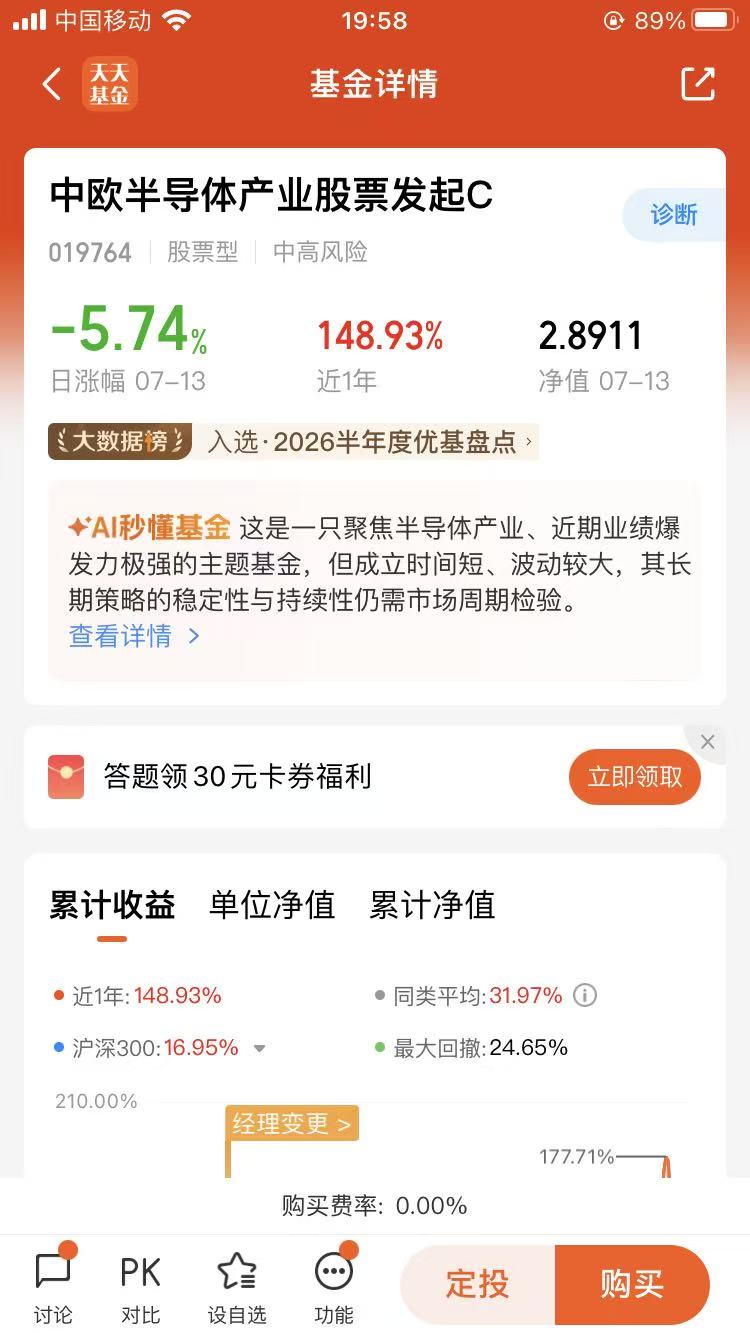Open the 诊断 diagnosis button
The width and height of the screenshot is (750, 1334).
tap(673, 215)
